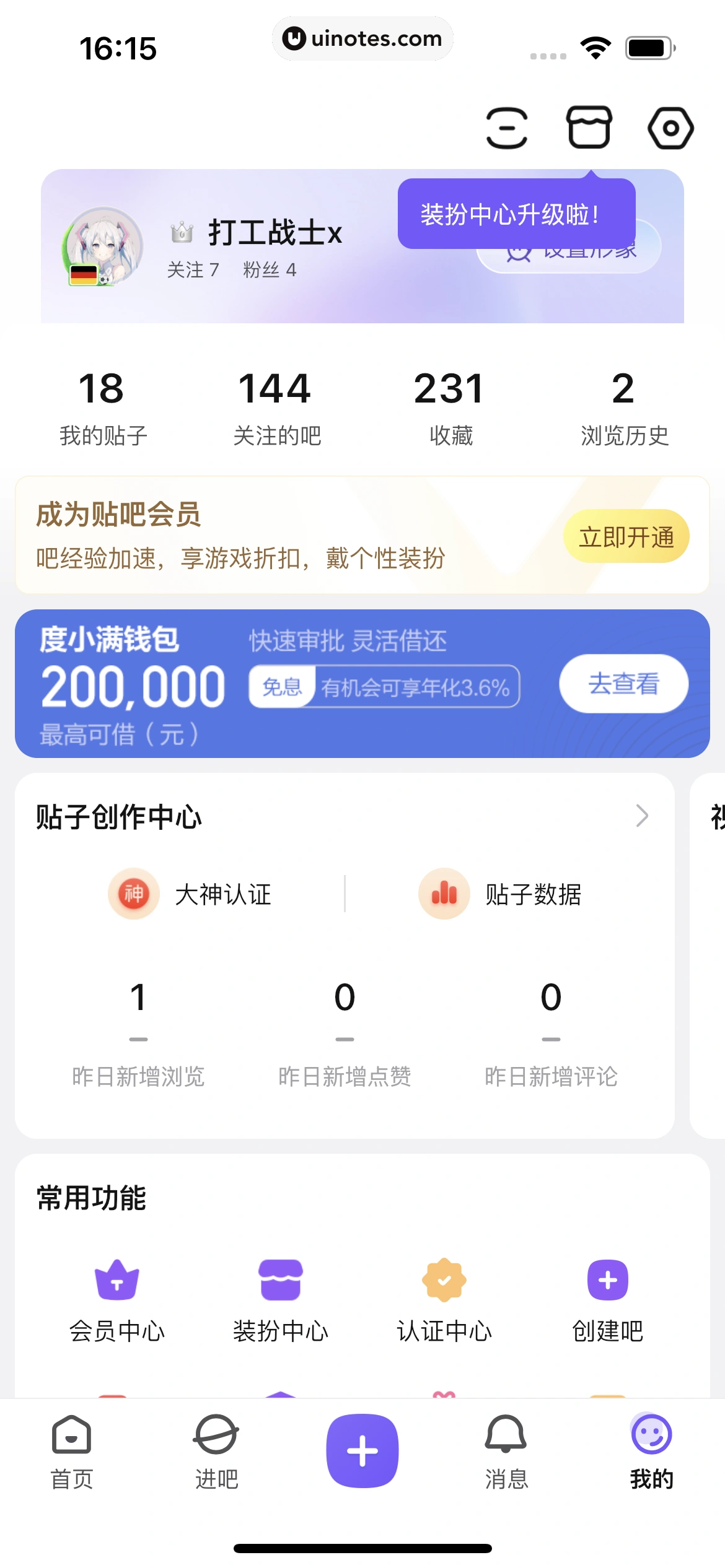Open the dress-up shop icon

[x=589, y=128]
